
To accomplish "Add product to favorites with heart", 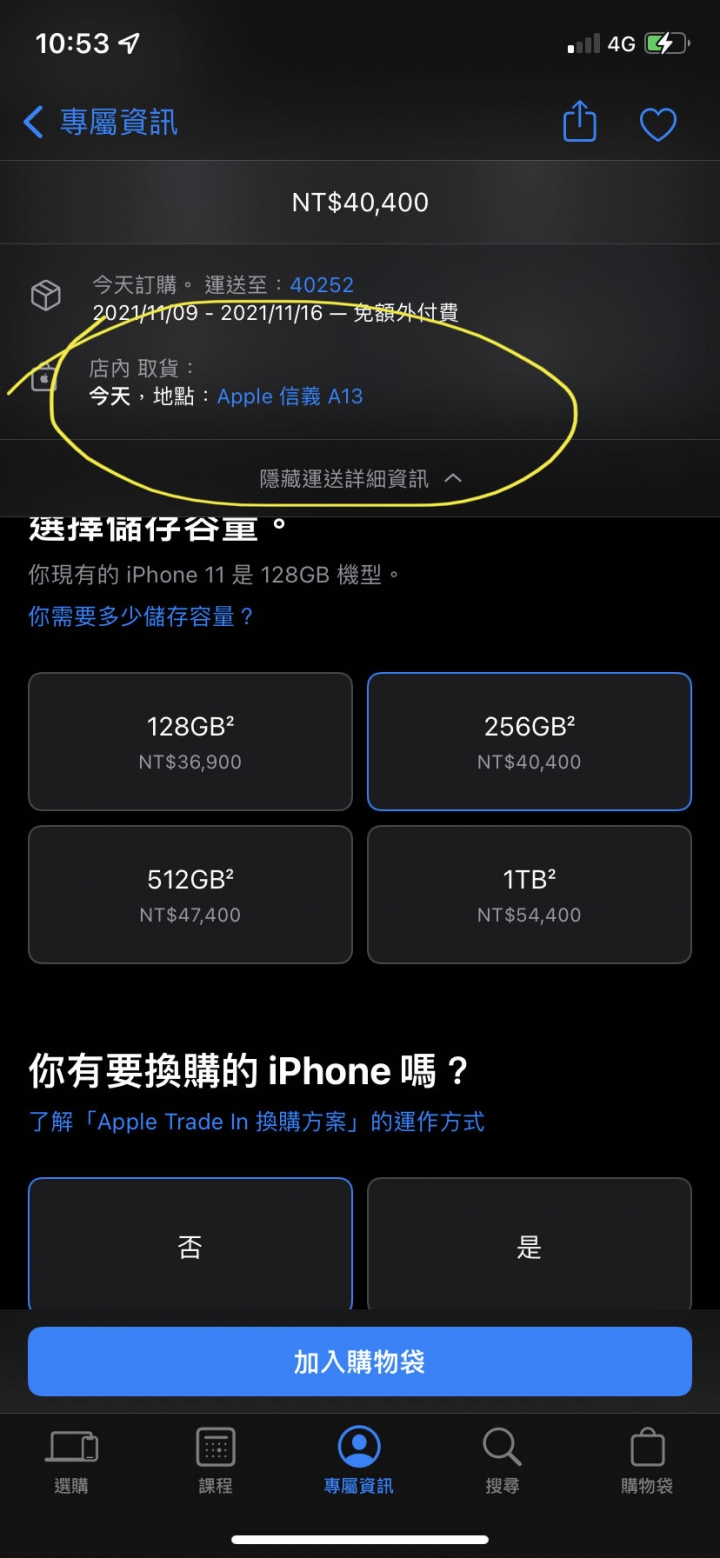I will [657, 124].
